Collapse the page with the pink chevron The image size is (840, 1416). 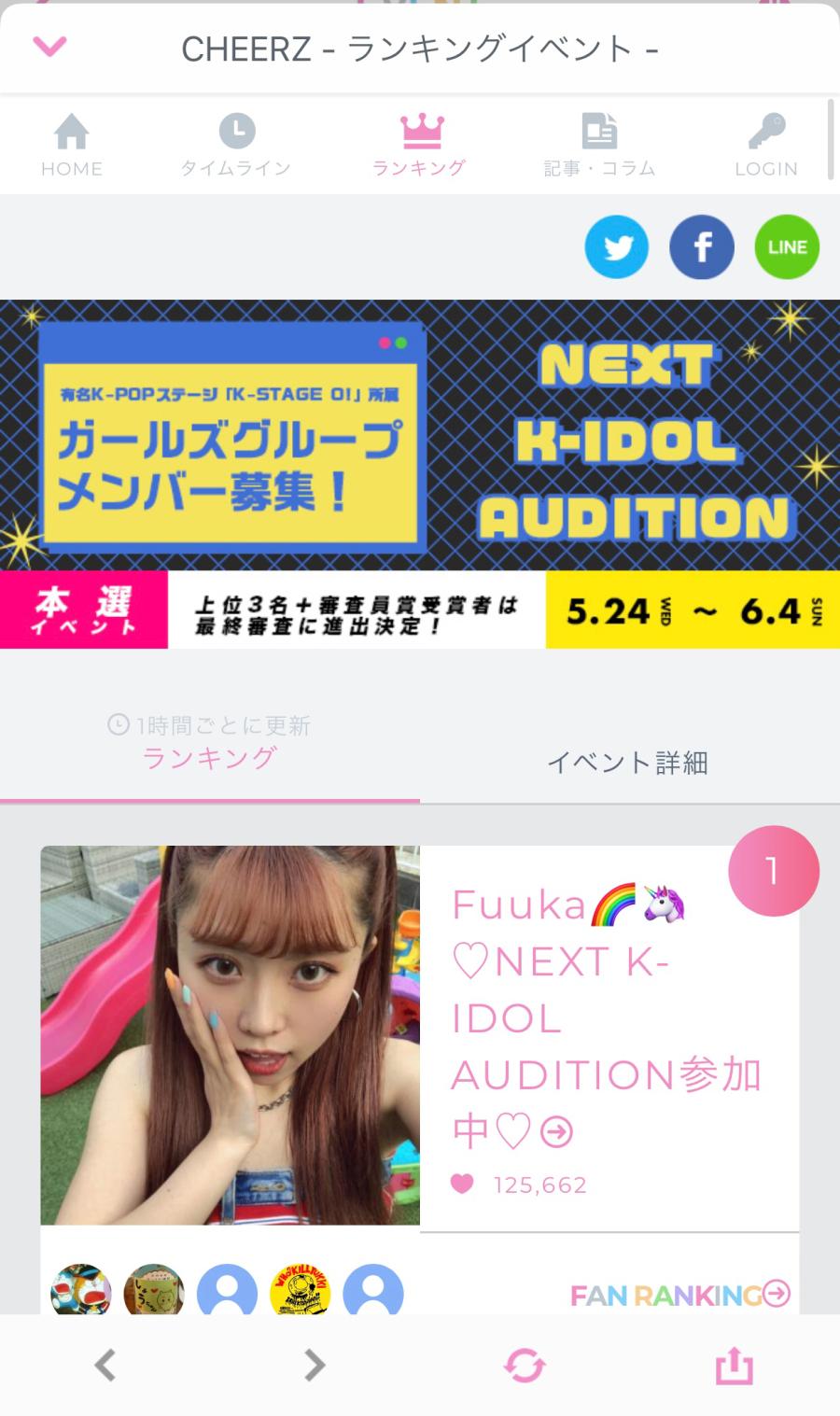click(x=49, y=47)
